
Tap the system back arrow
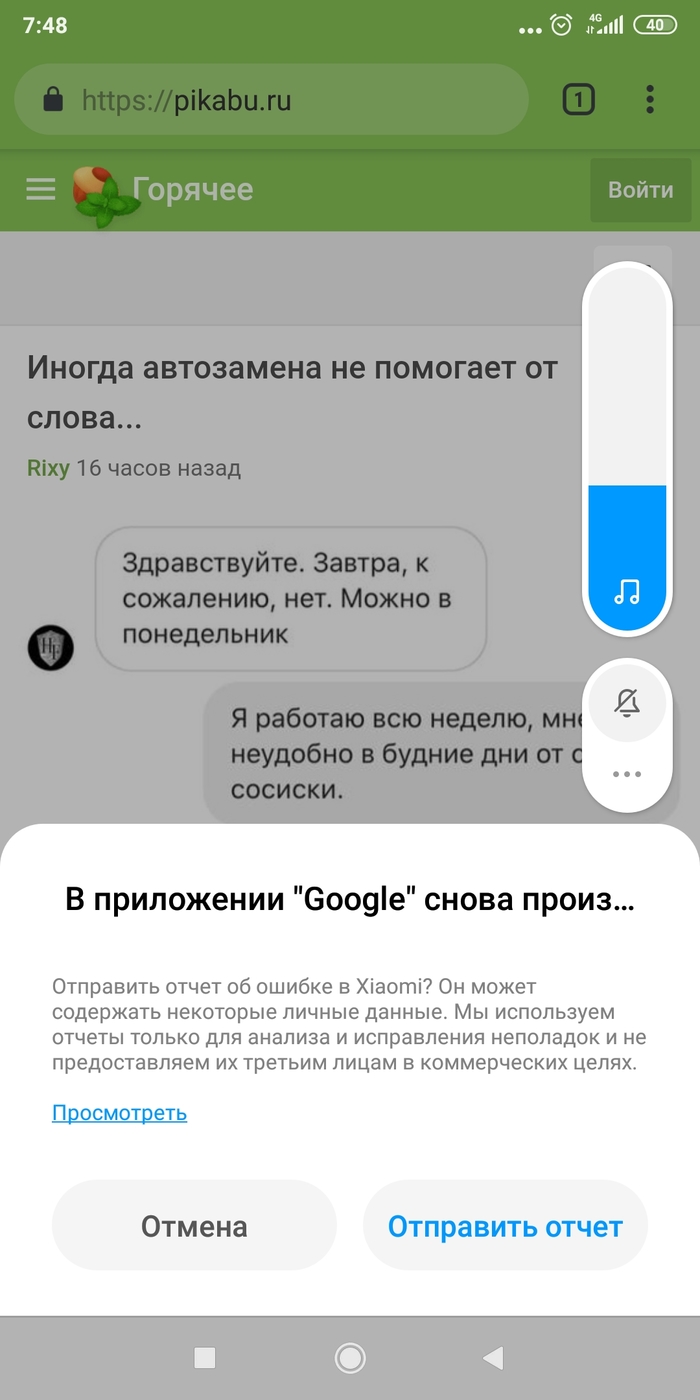coord(492,1357)
